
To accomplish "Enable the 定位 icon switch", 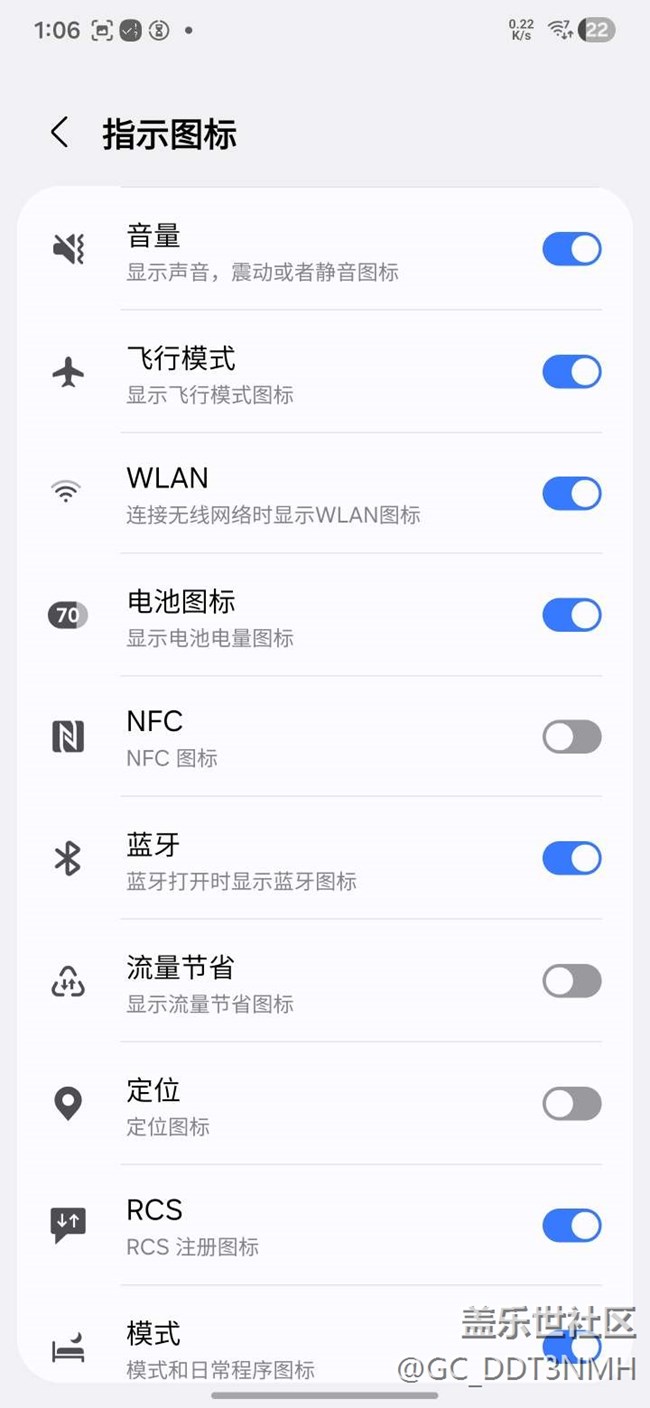I will click(x=571, y=1104).
